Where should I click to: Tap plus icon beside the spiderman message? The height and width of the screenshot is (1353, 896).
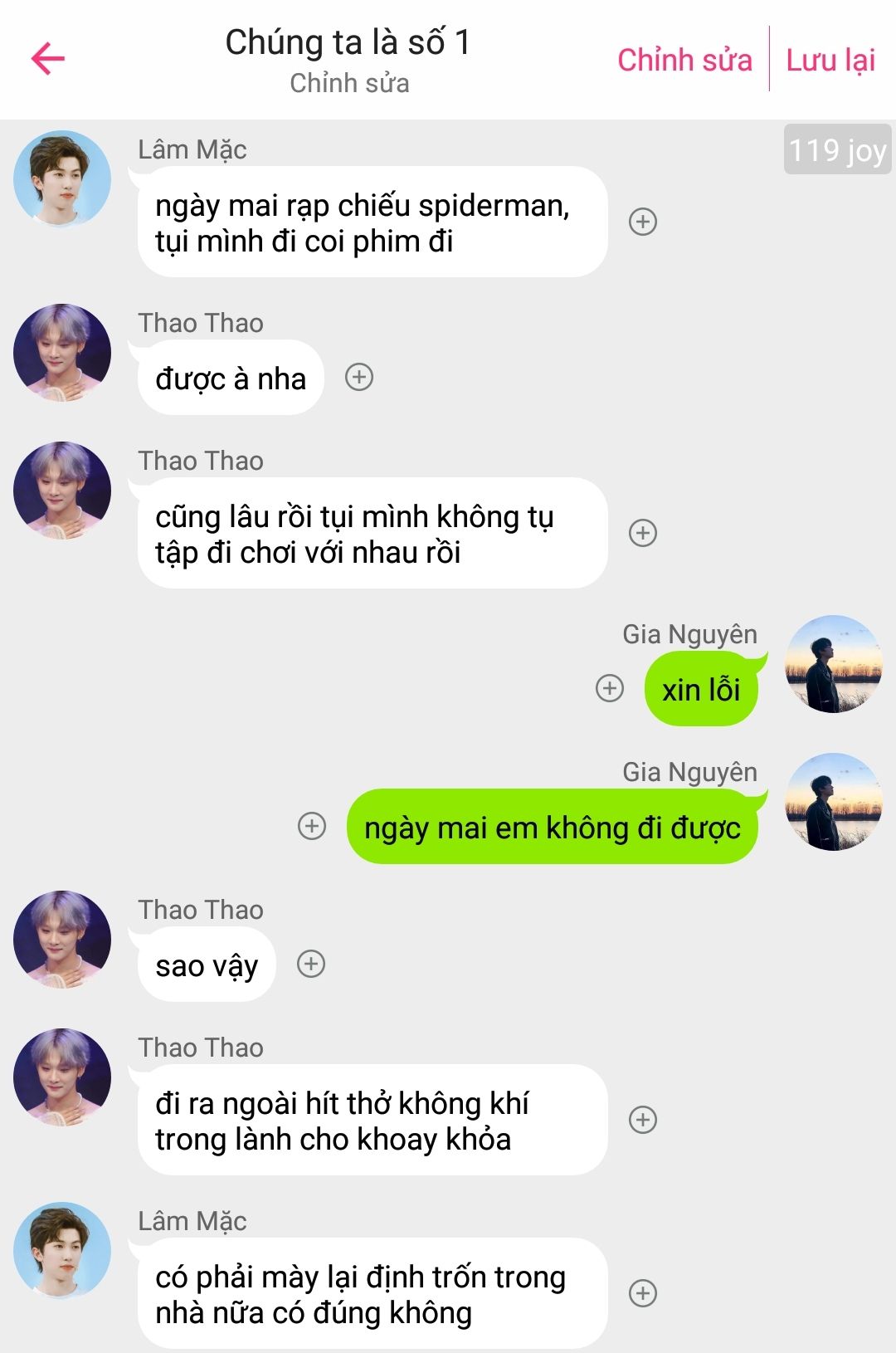[643, 222]
